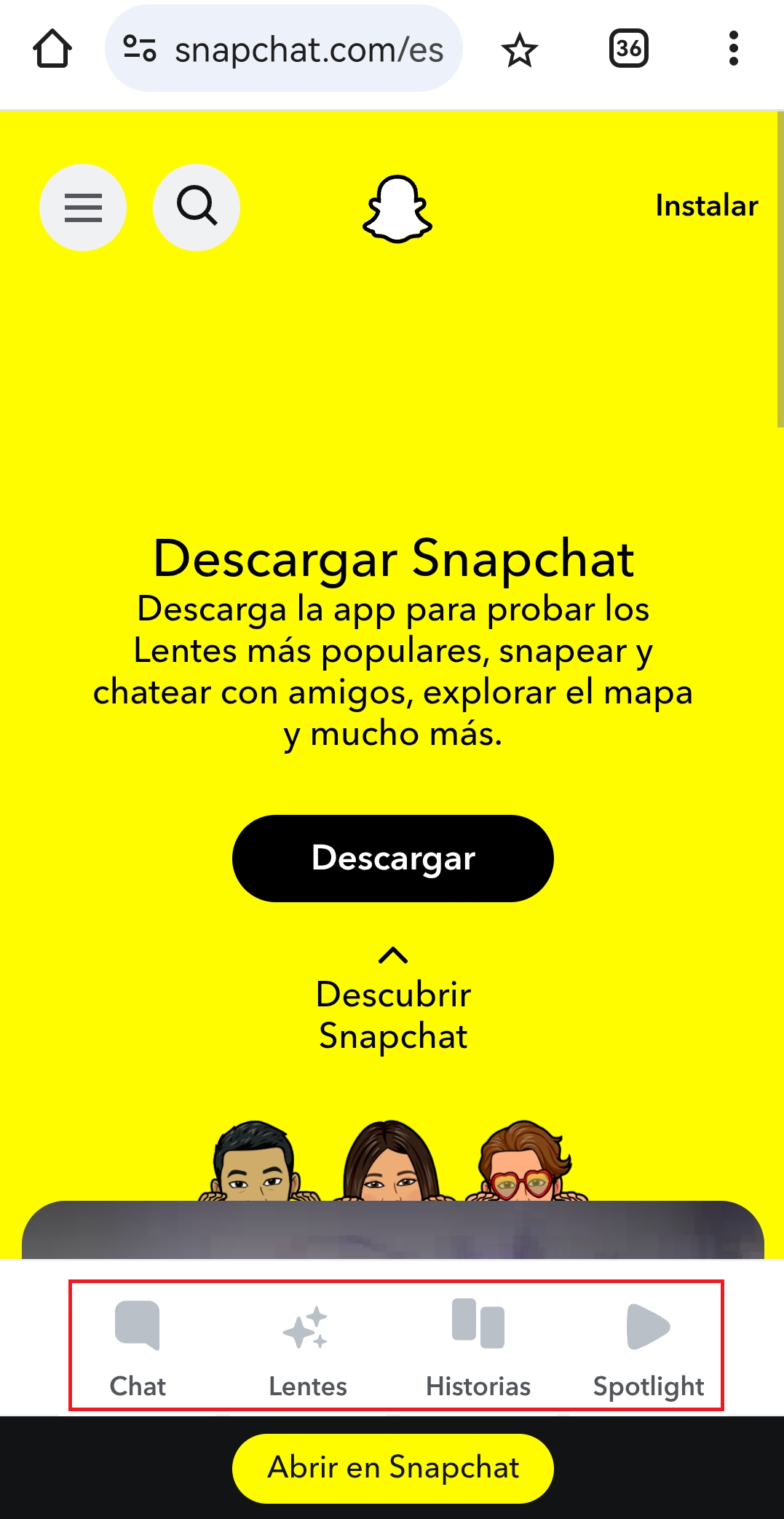Select the snapchat.com/es address bar
Image resolution: width=784 pixels, height=1519 pixels.
[x=309, y=50]
